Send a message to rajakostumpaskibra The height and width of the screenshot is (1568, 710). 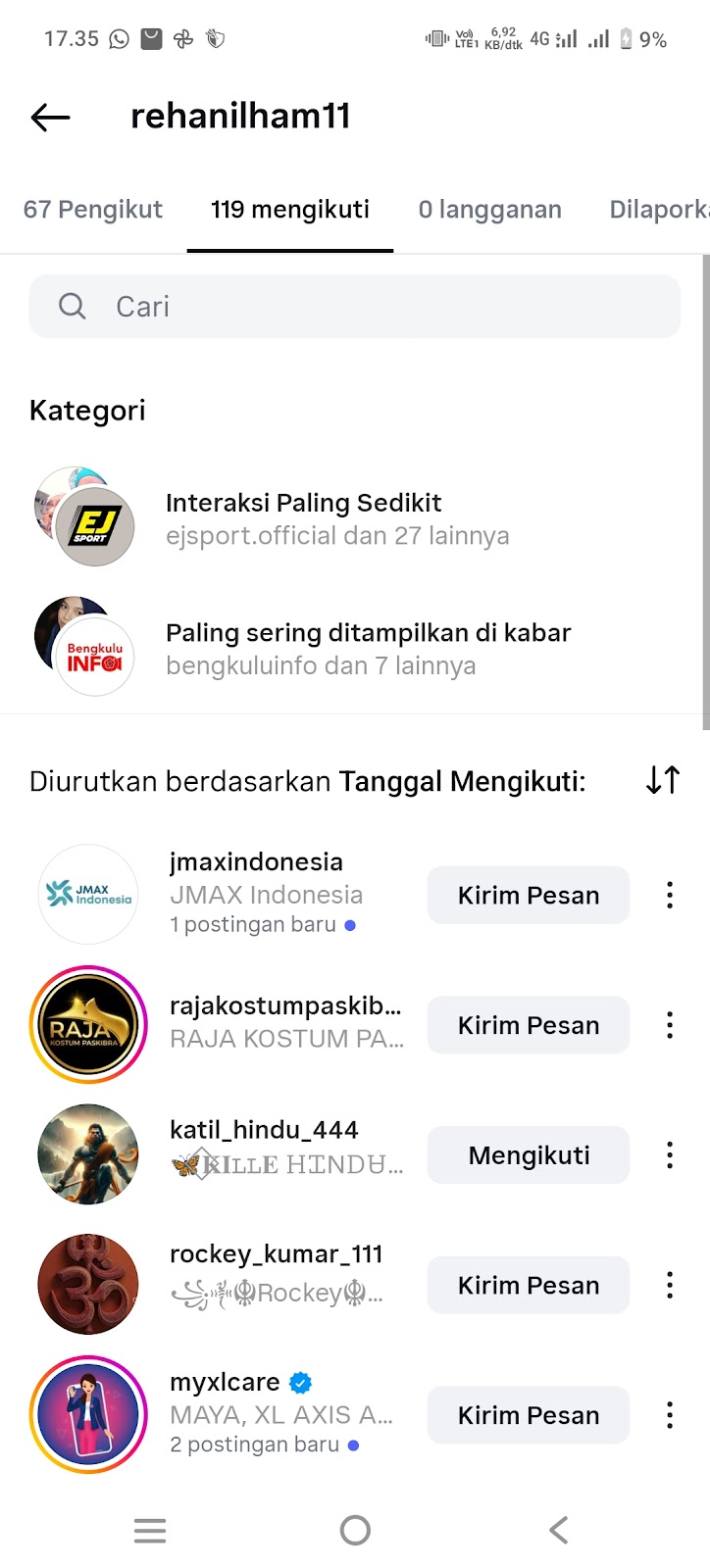click(528, 1025)
